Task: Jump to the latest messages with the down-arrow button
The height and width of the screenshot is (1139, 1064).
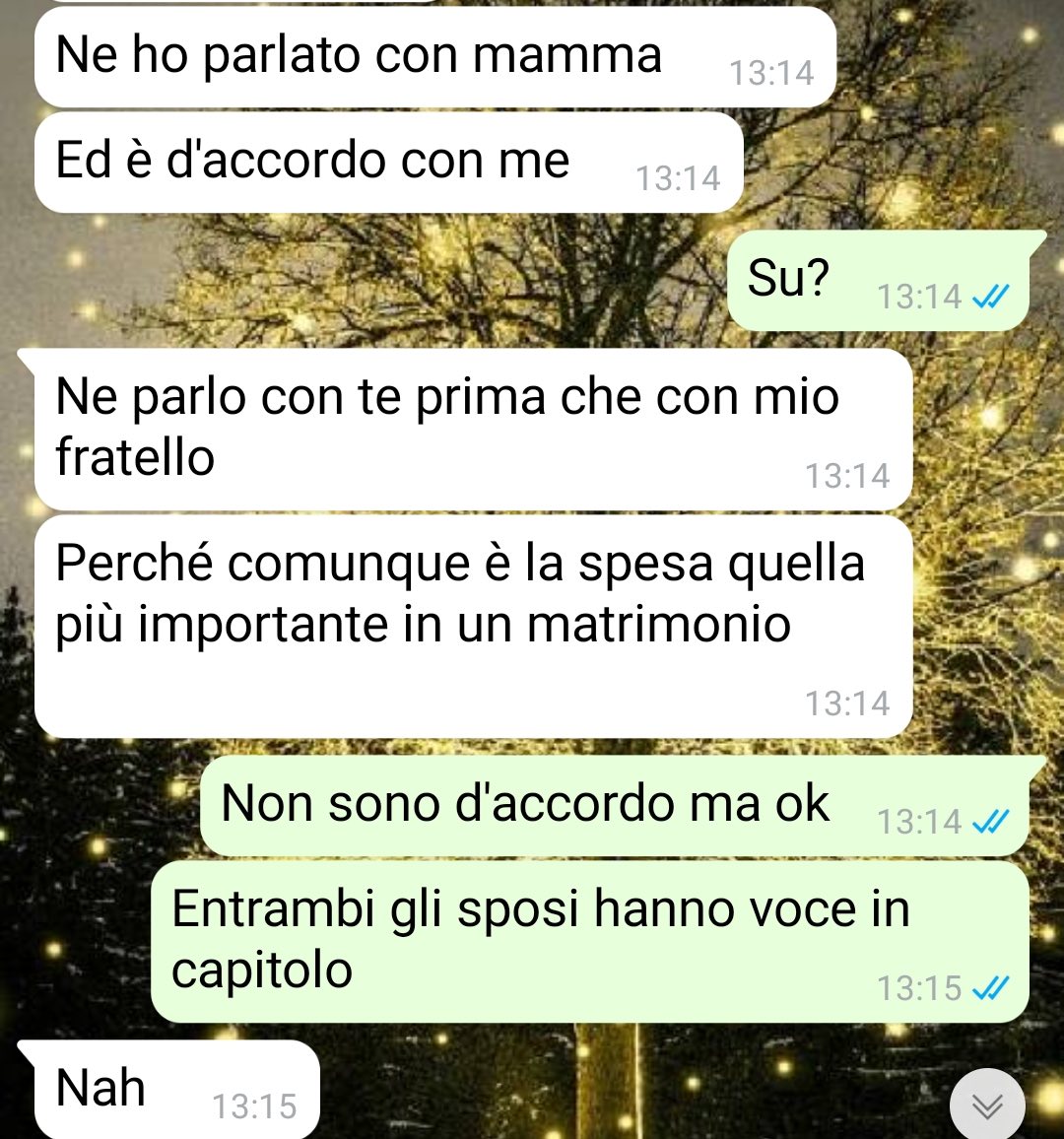Action: [987, 1105]
